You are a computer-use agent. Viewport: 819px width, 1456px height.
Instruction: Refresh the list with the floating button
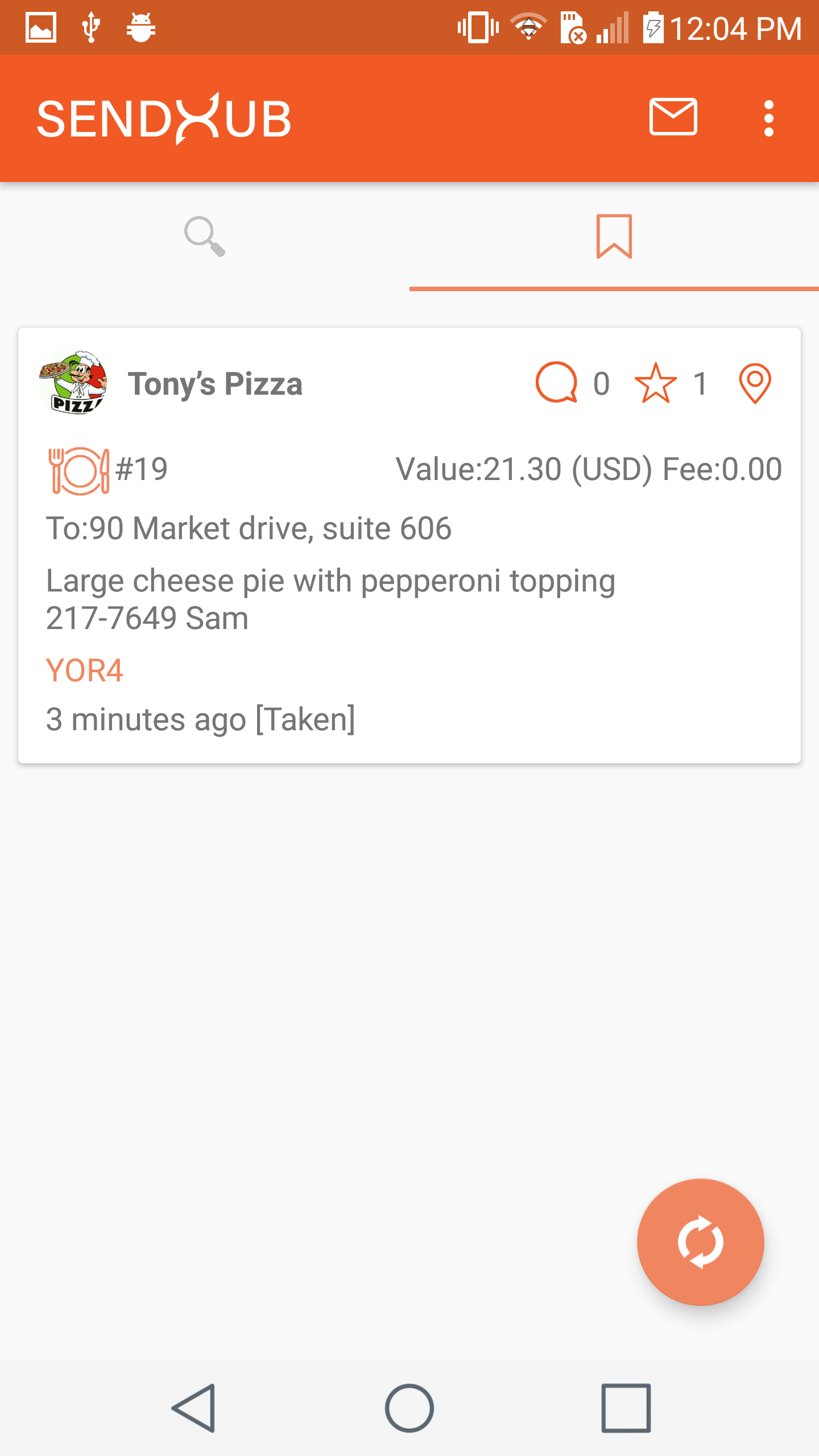pyautogui.click(x=701, y=1242)
